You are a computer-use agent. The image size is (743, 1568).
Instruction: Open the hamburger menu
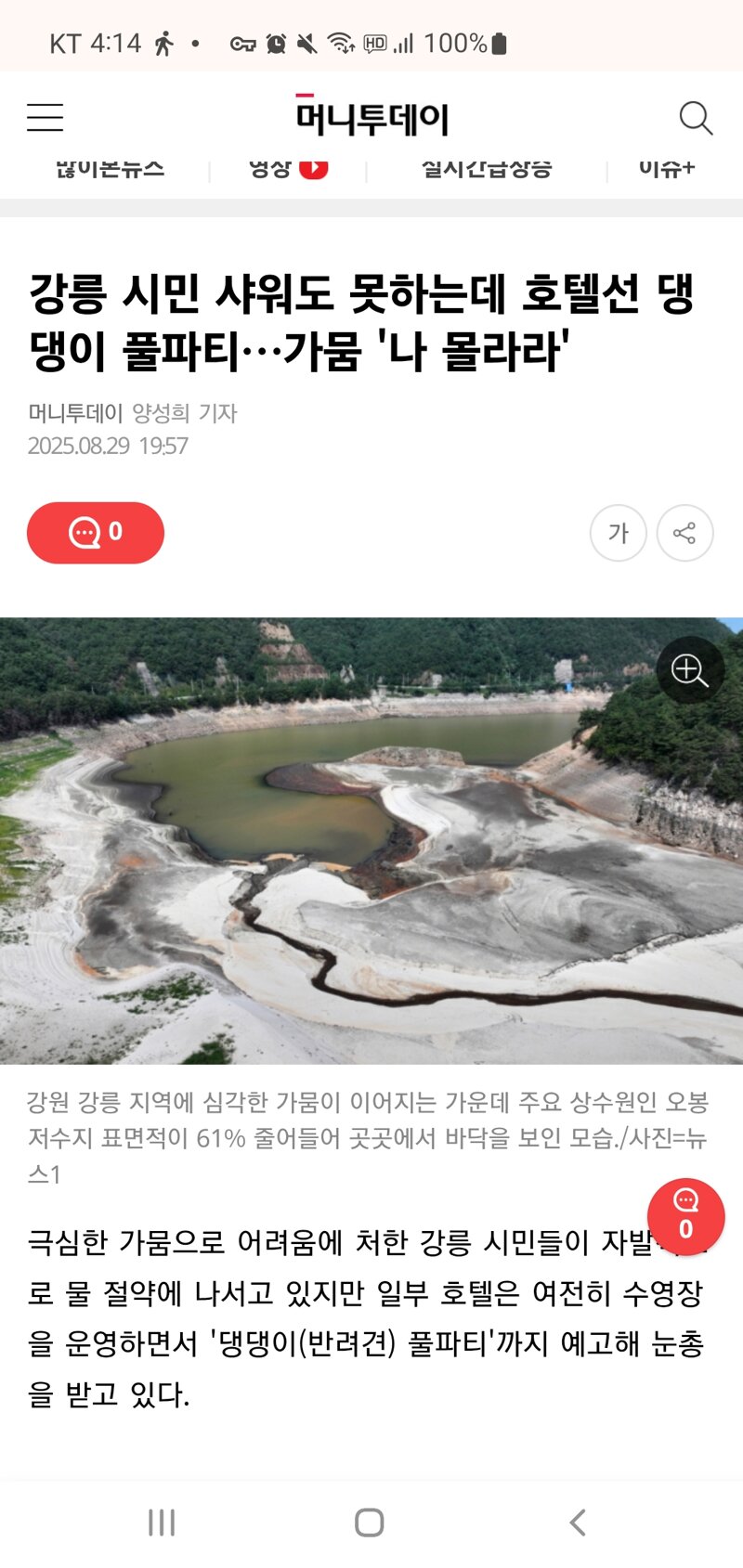[45, 118]
